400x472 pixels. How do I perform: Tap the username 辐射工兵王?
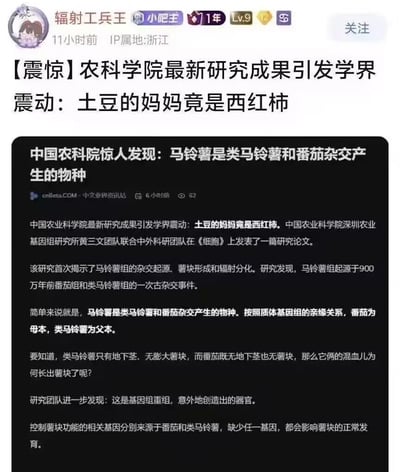(90, 18)
